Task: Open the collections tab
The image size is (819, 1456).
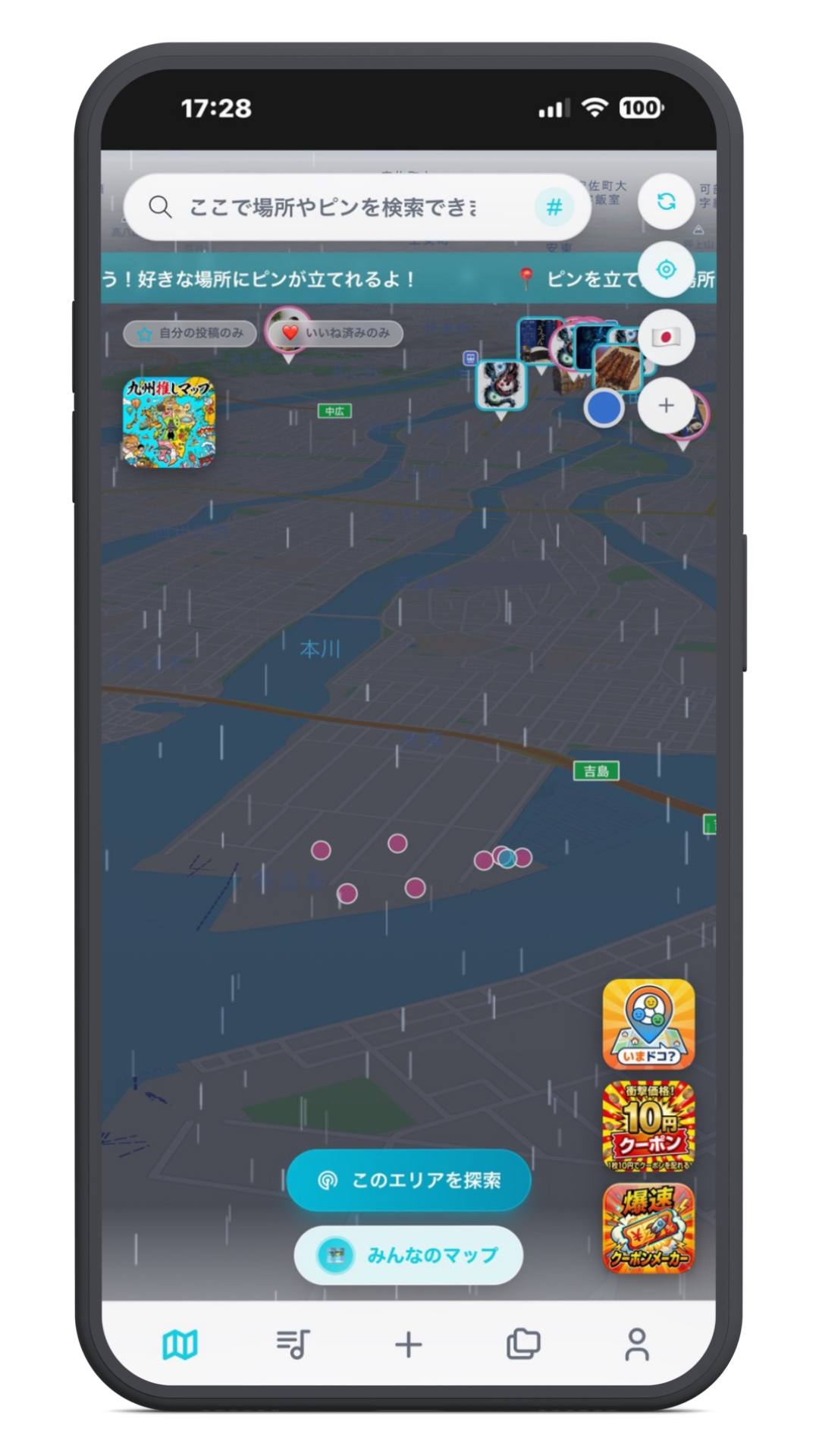Action: [x=523, y=1345]
